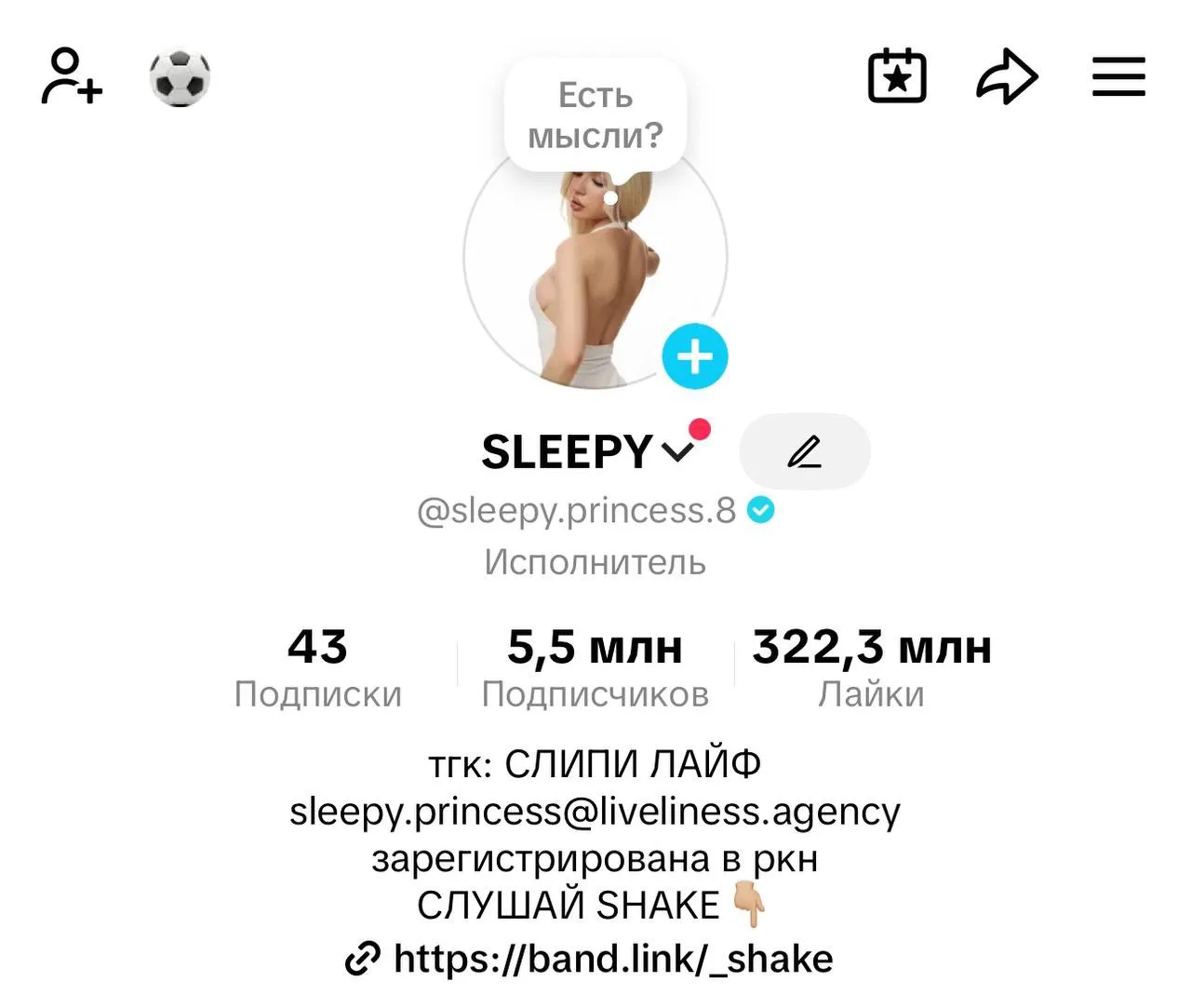Edit profile with the pencil button
The width and height of the screenshot is (1191, 1008).
point(805,451)
